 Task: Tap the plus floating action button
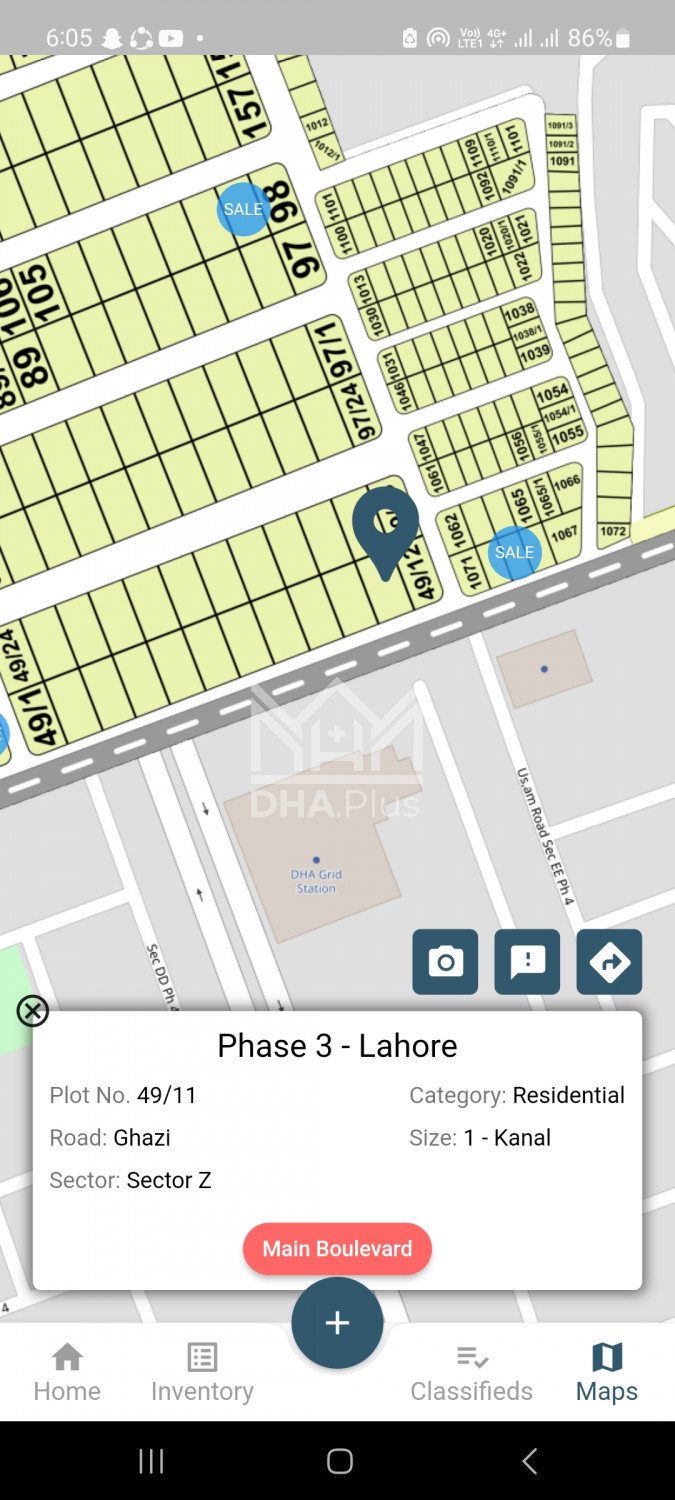[337, 1323]
